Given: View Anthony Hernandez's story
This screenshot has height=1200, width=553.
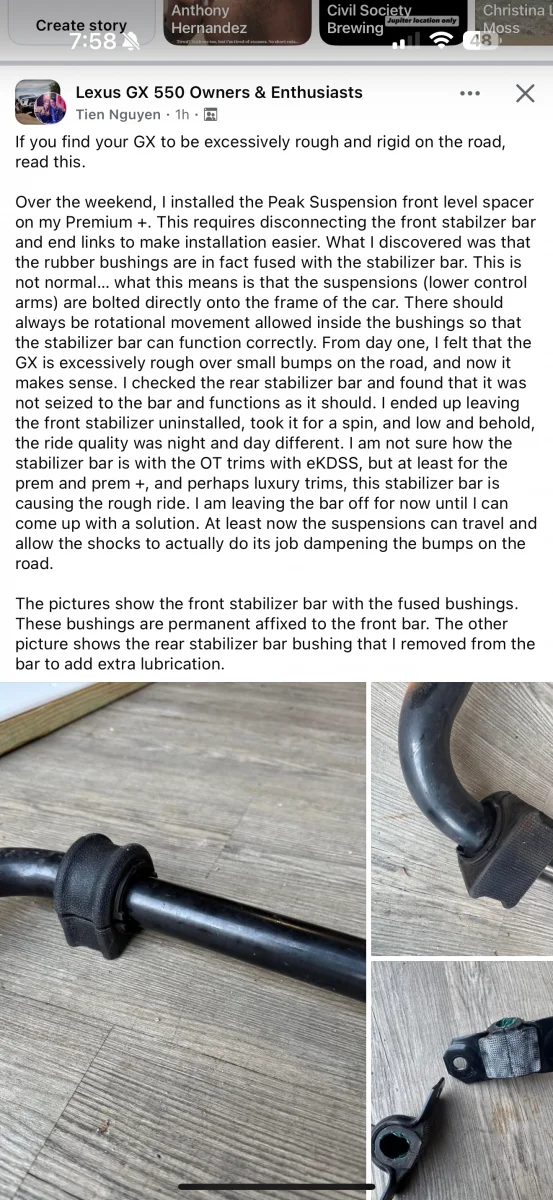Looking at the screenshot, I should [237, 23].
